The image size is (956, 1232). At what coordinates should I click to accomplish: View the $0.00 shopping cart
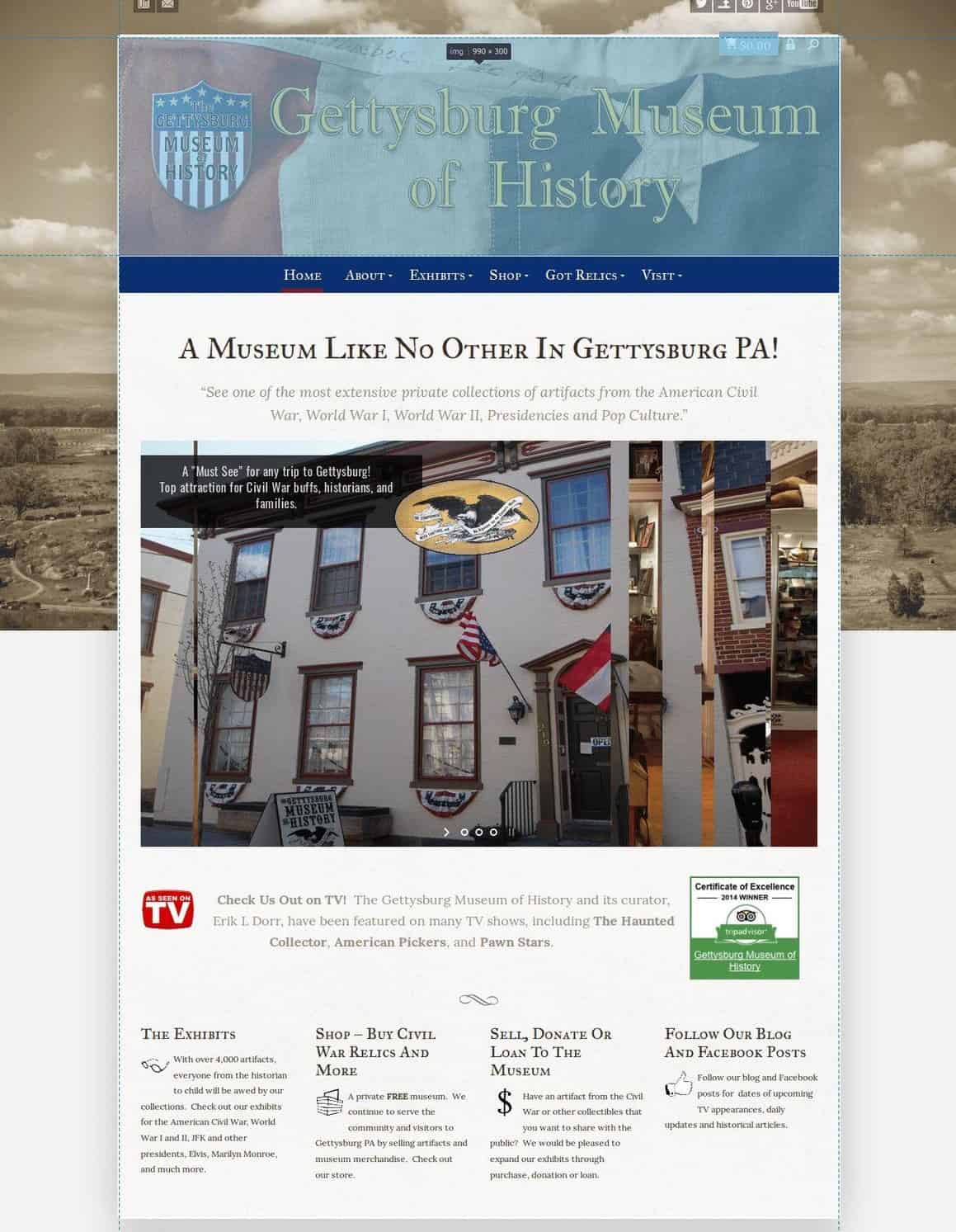point(748,45)
